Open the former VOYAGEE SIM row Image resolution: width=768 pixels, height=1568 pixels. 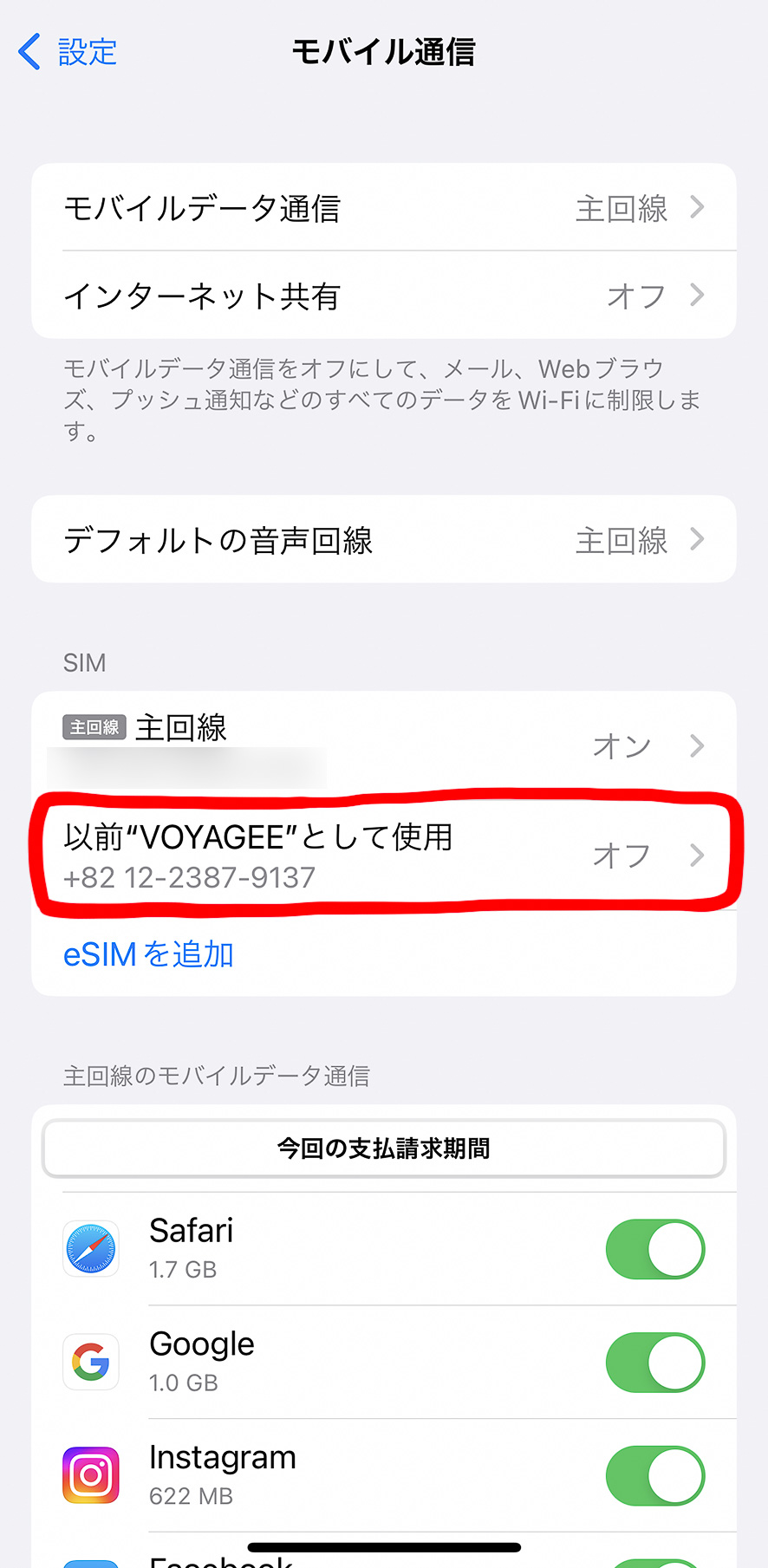[383, 856]
